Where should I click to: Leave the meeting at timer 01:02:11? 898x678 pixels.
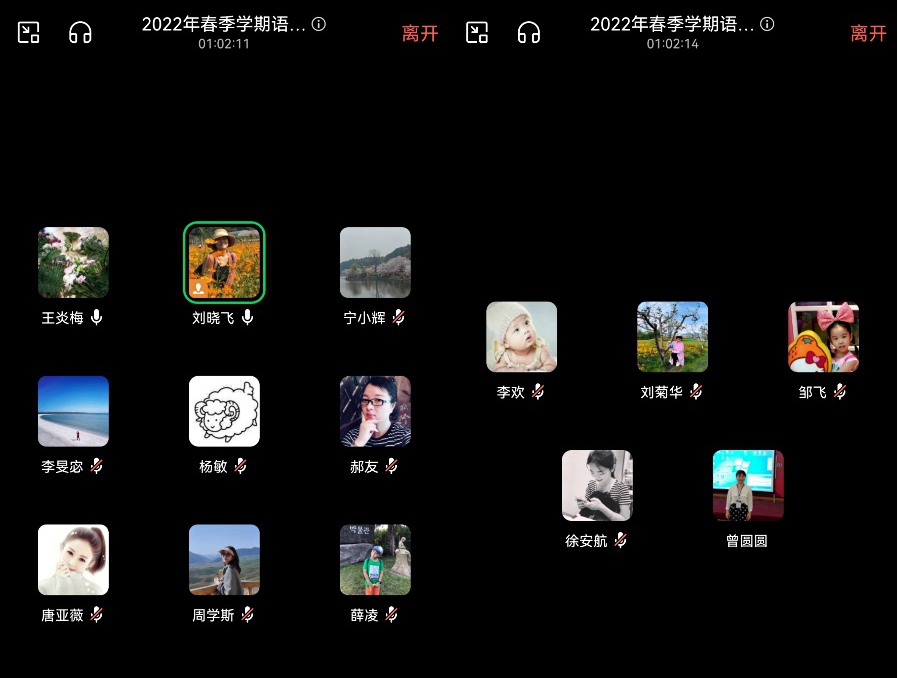[420, 33]
